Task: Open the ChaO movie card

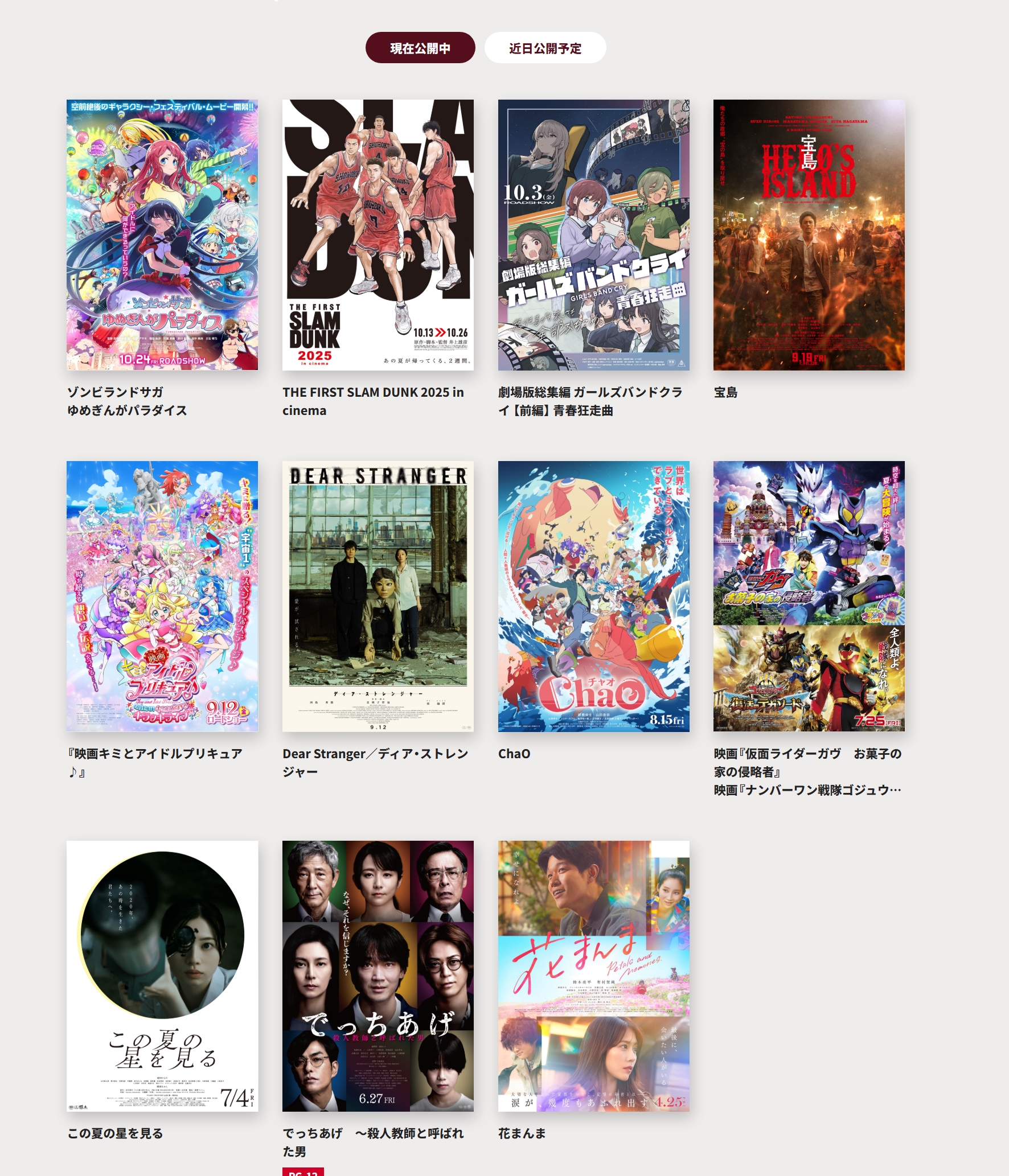Action: [x=593, y=596]
